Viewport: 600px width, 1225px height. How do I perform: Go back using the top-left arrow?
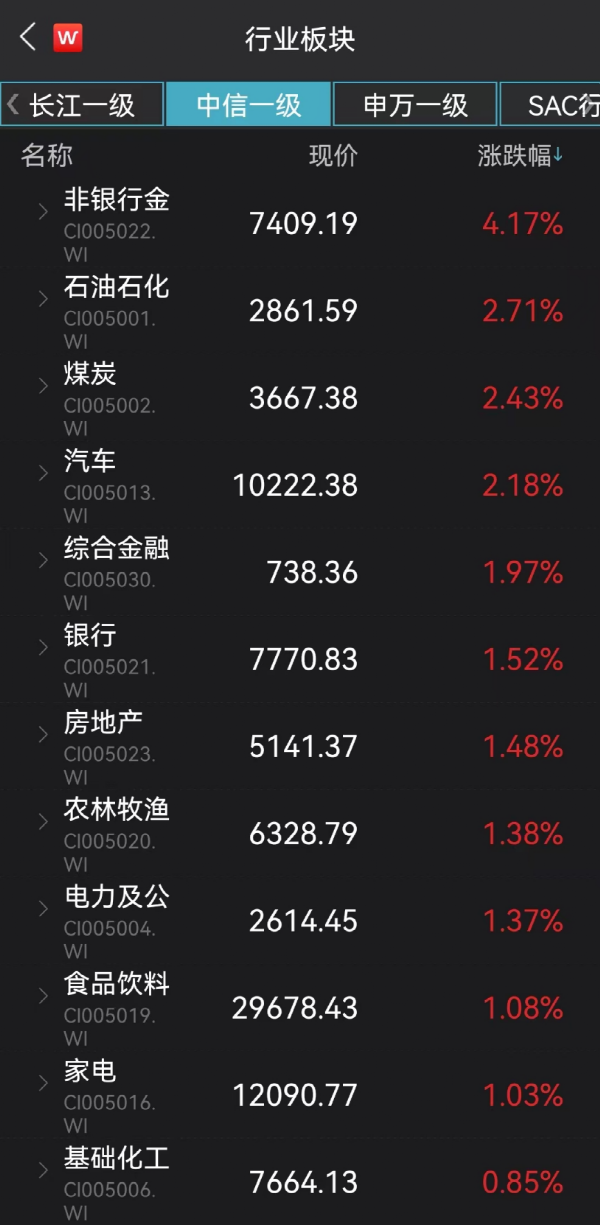(28, 38)
